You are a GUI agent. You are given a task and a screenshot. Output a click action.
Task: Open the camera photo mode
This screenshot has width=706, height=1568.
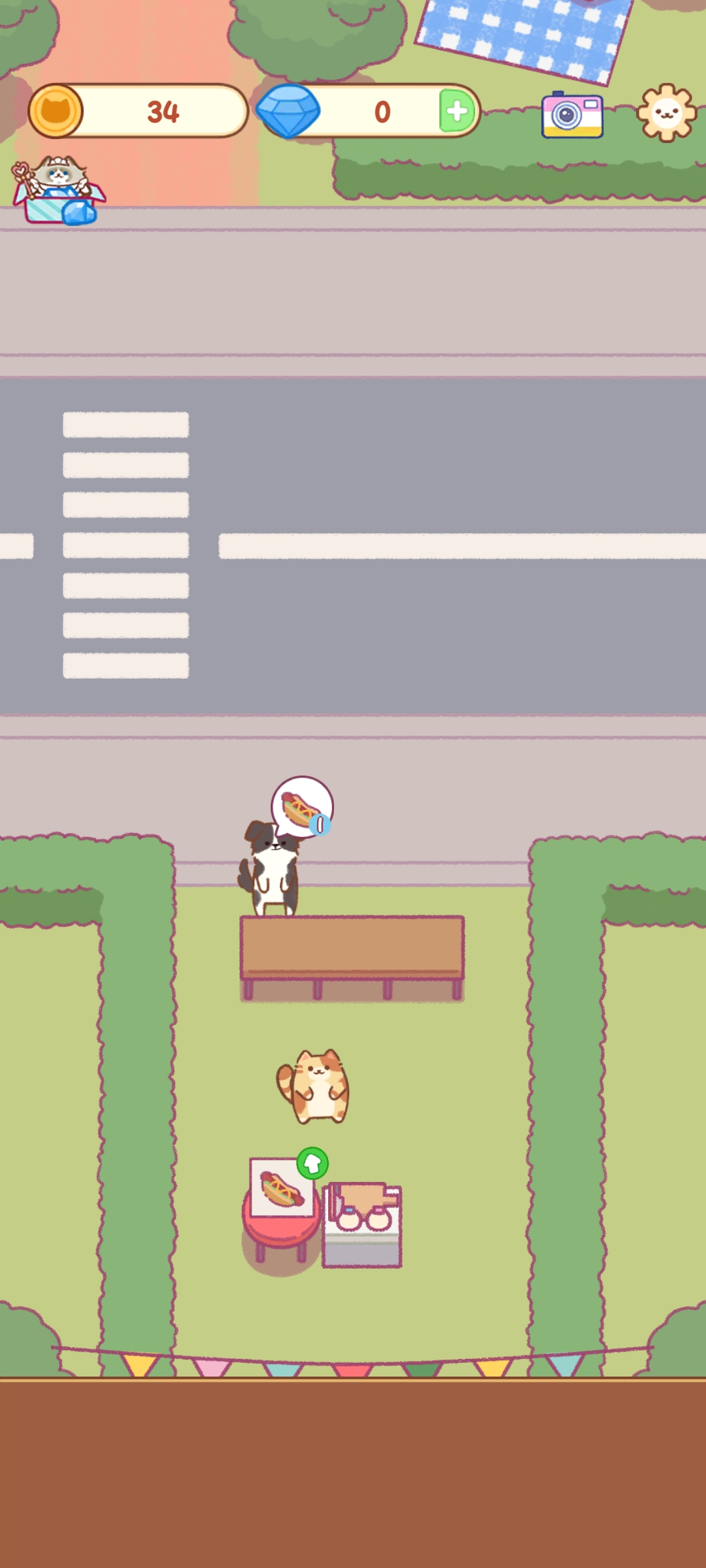click(572, 115)
